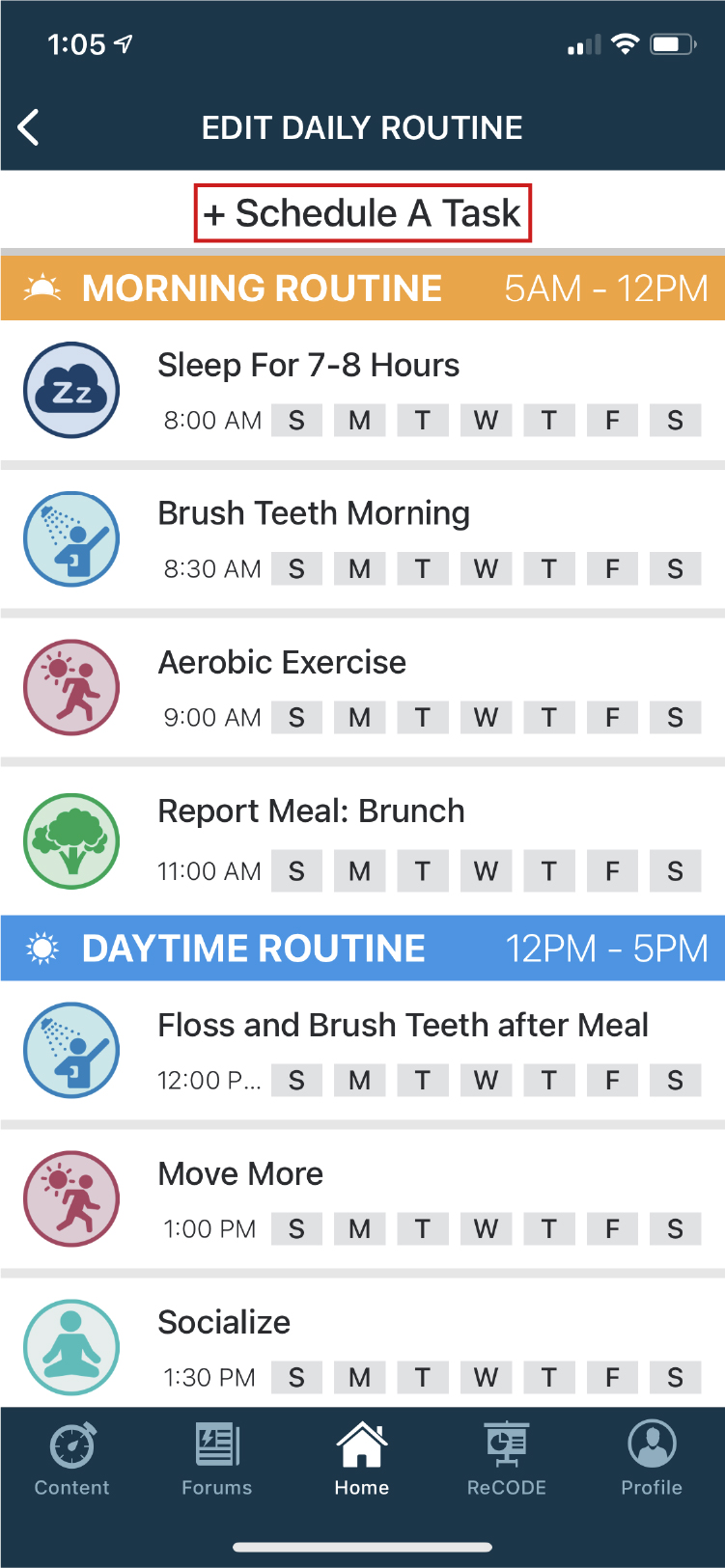Tap Schedule A Task button
725x1568 pixels.
point(362,213)
